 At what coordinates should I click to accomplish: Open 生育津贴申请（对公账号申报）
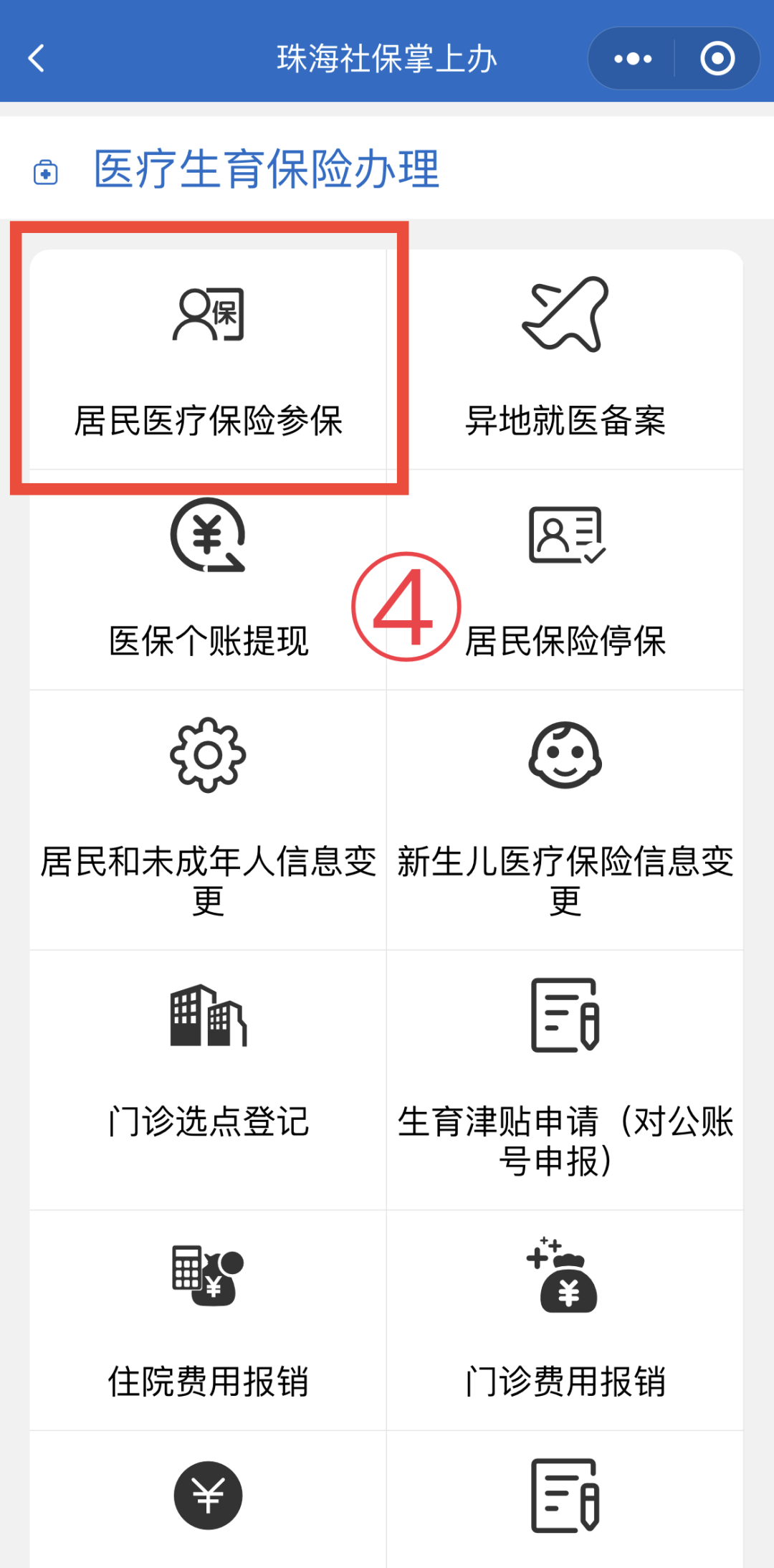point(565,1080)
